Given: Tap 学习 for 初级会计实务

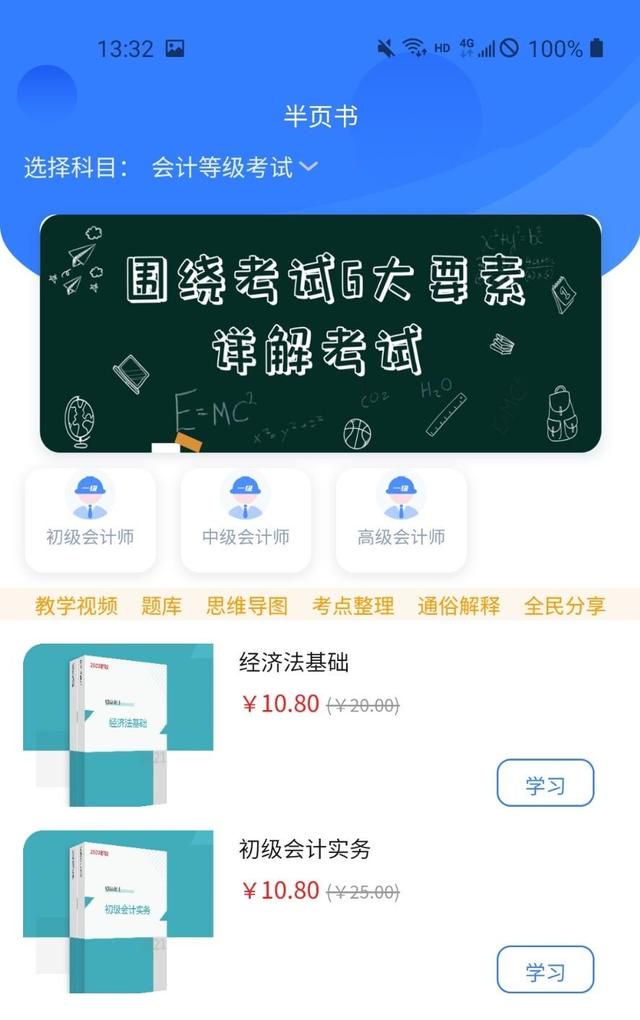Looking at the screenshot, I should click(x=545, y=969).
